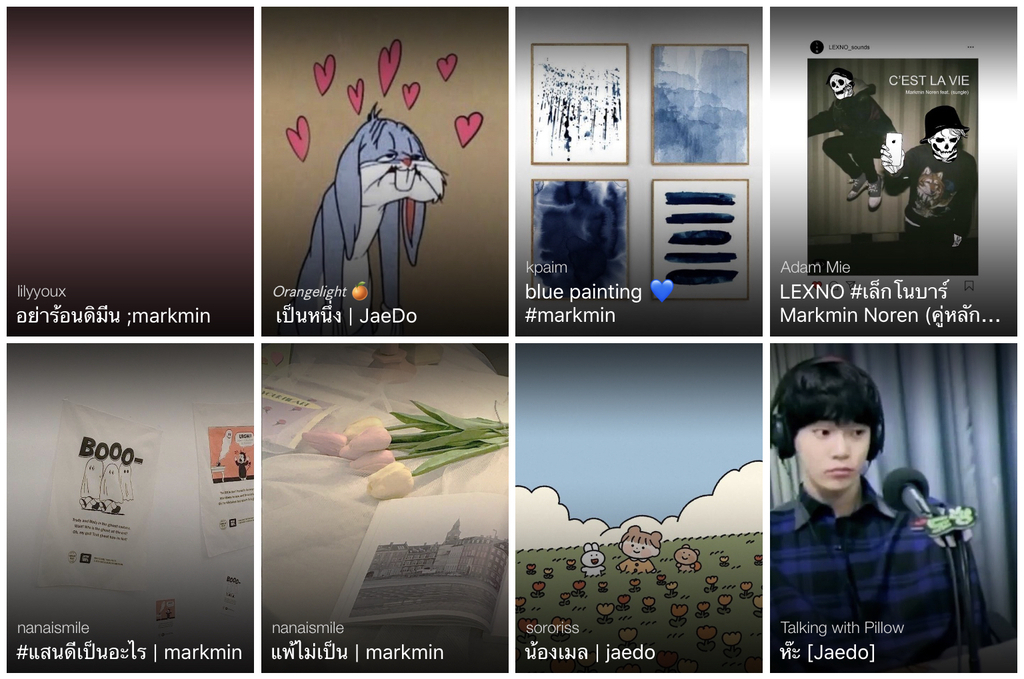Open Talking with Pillow's Jaedo story
The image size is (1024, 679).
893,508
